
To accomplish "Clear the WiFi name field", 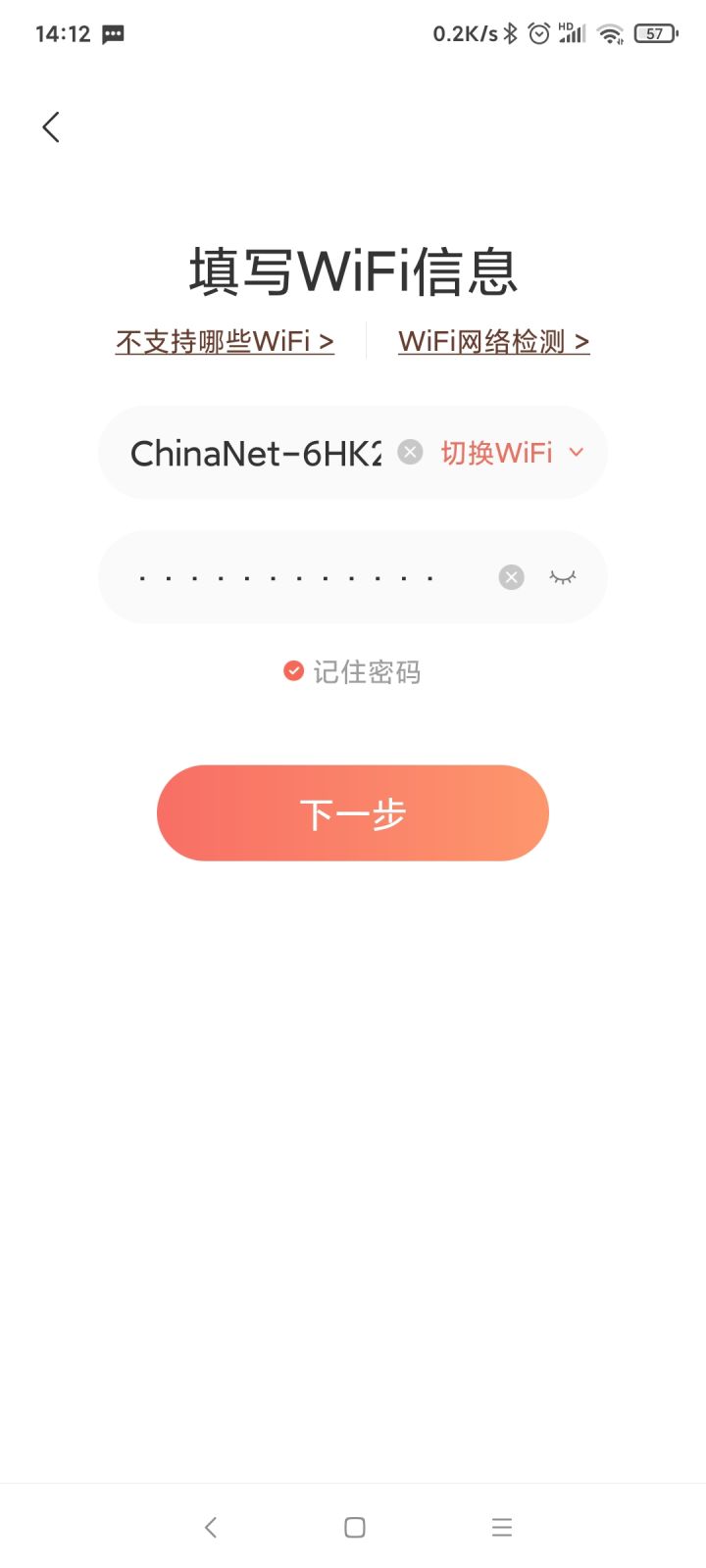I will pyautogui.click(x=411, y=452).
